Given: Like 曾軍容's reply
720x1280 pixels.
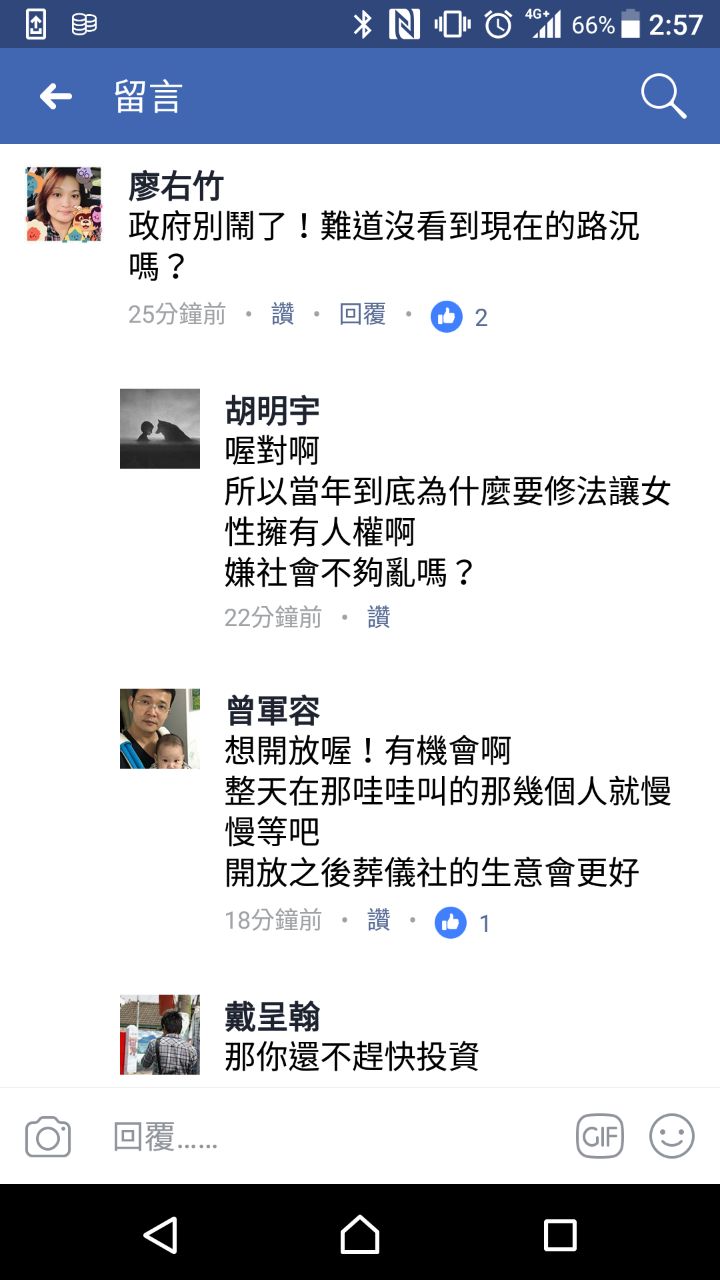Looking at the screenshot, I should coord(378,921).
